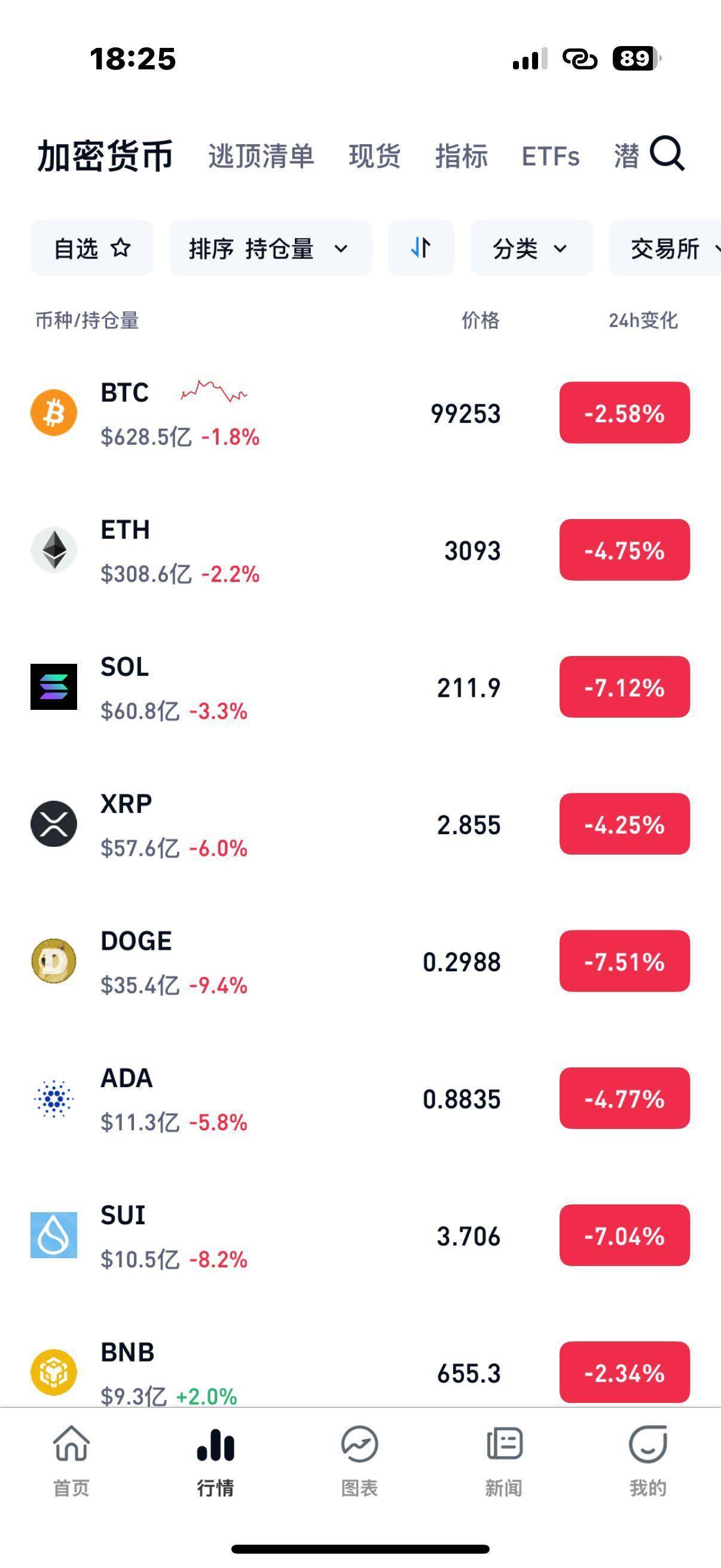Open the BTC coin icon
The width and height of the screenshot is (721, 1568).
point(54,413)
